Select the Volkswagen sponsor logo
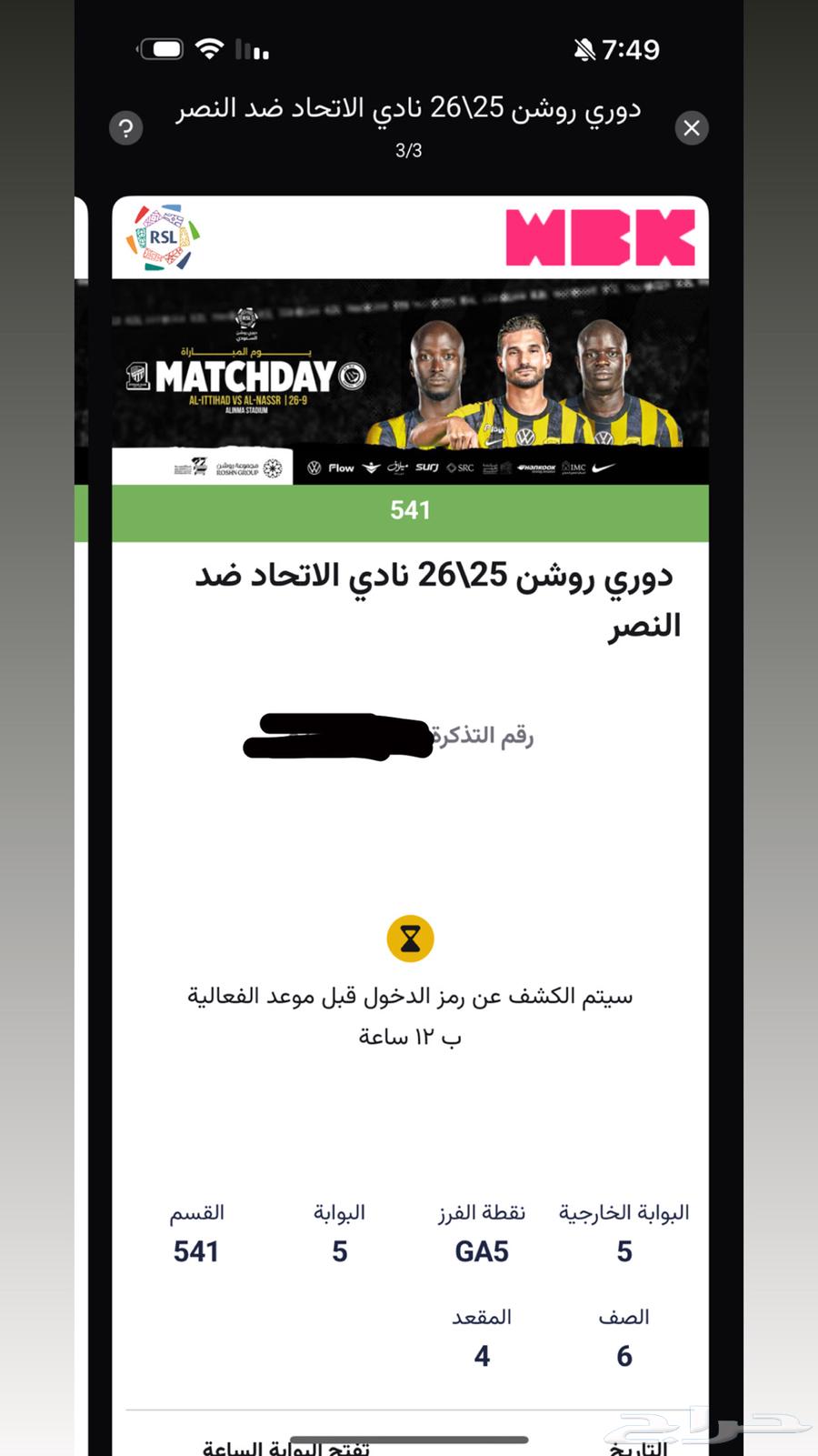The height and width of the screenshot is (1456, 818). pyautogui.click(x=313, y=467)
